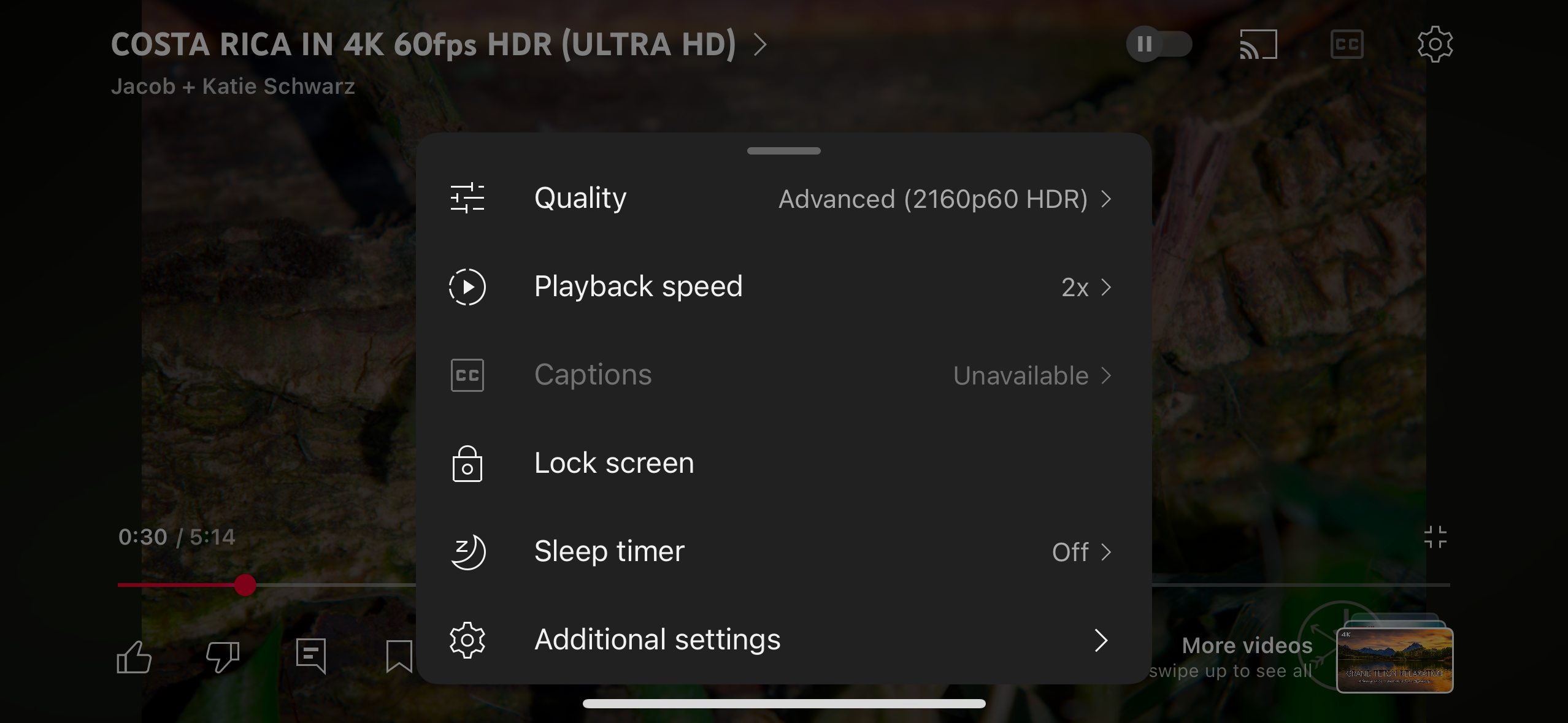Open the Grand Teton Relaxation video thumbnail
This screenshot has width=1568, height=723.
(1394, 659)
